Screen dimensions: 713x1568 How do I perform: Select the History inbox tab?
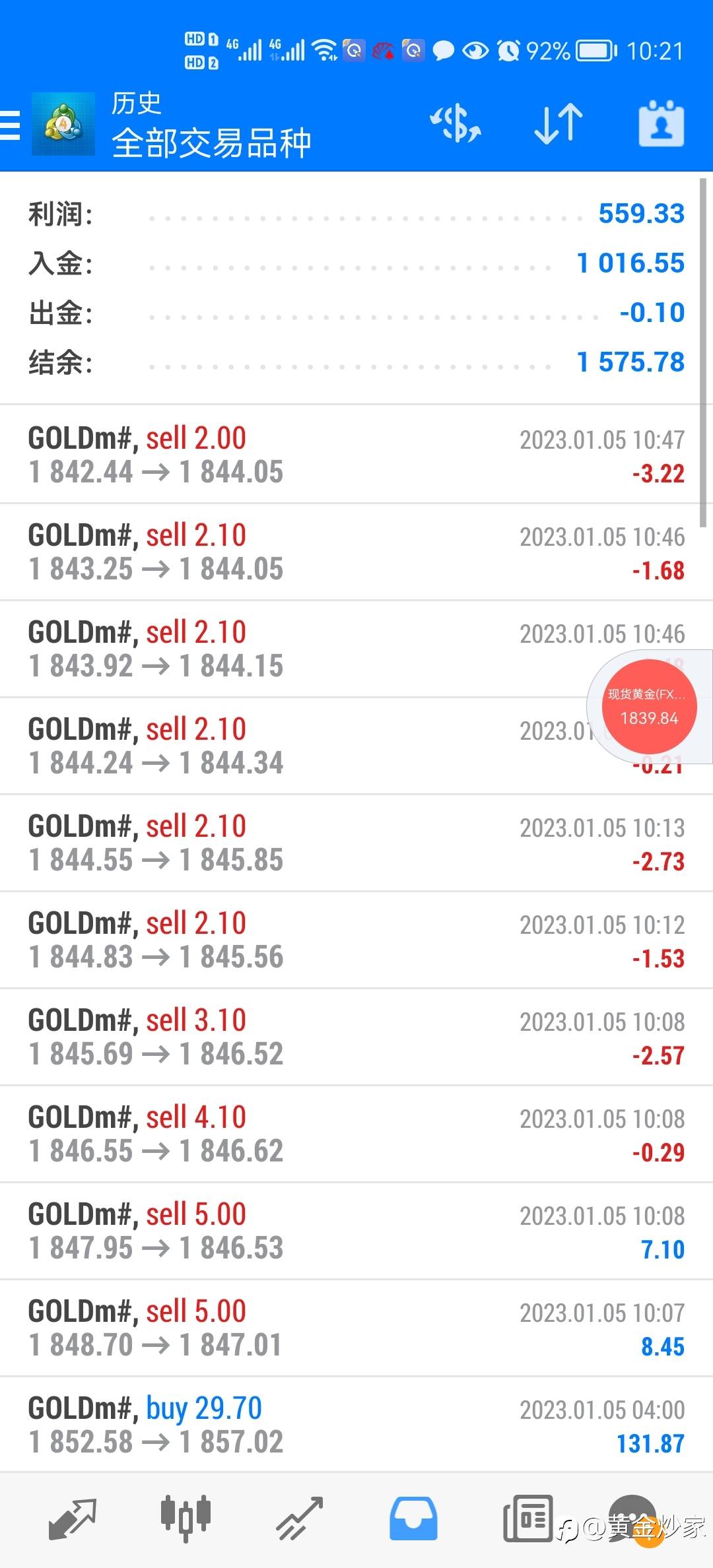(x=413, y=1518)
